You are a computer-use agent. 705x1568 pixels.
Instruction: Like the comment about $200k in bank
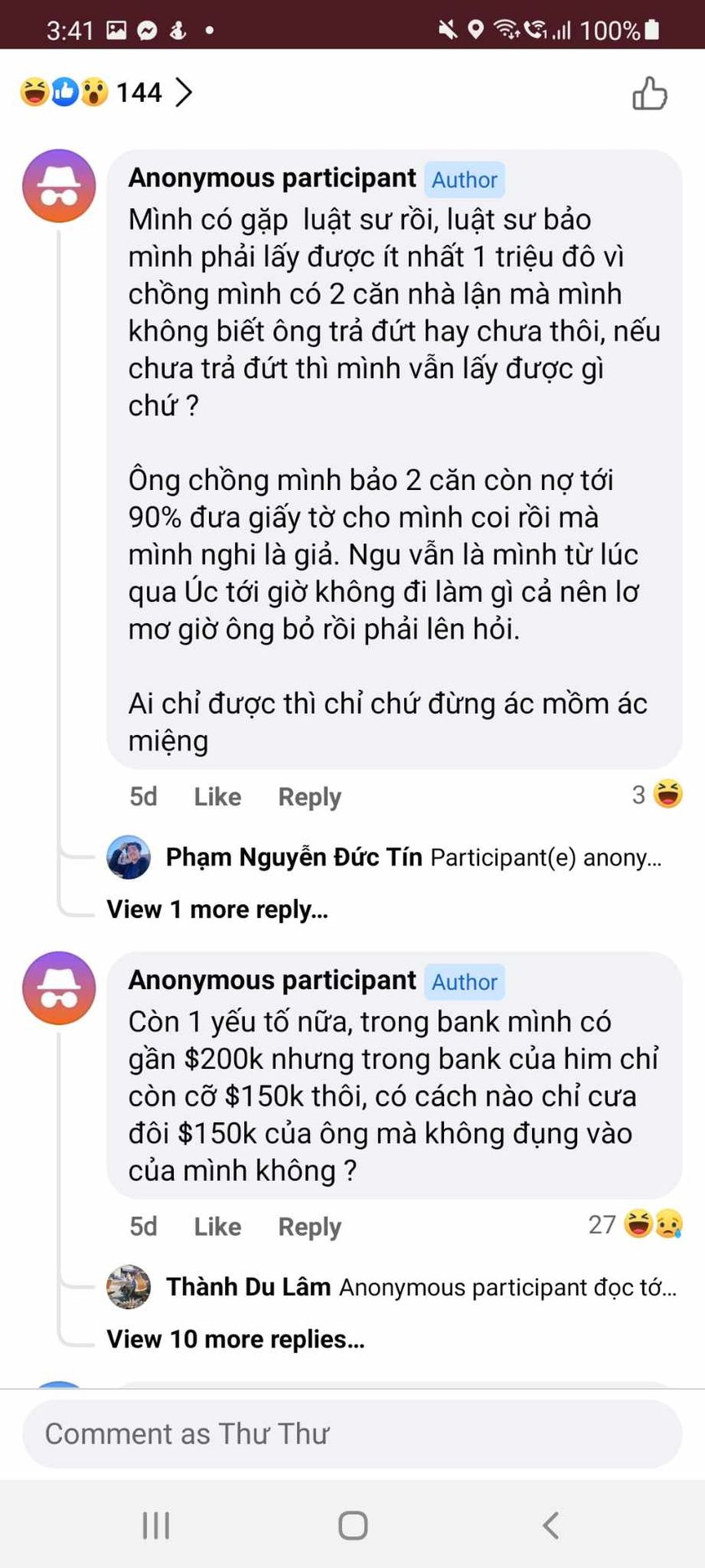click(217, 1227)
